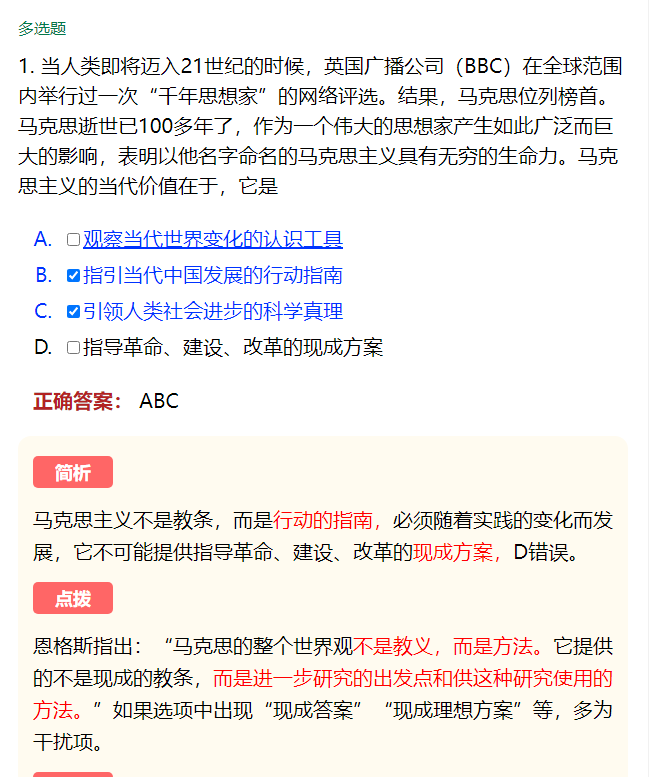This screenshot has height=777, width=649.
Task: Uncheck option B 指引当代中国发展的行动指南
Action: (73, 276)
